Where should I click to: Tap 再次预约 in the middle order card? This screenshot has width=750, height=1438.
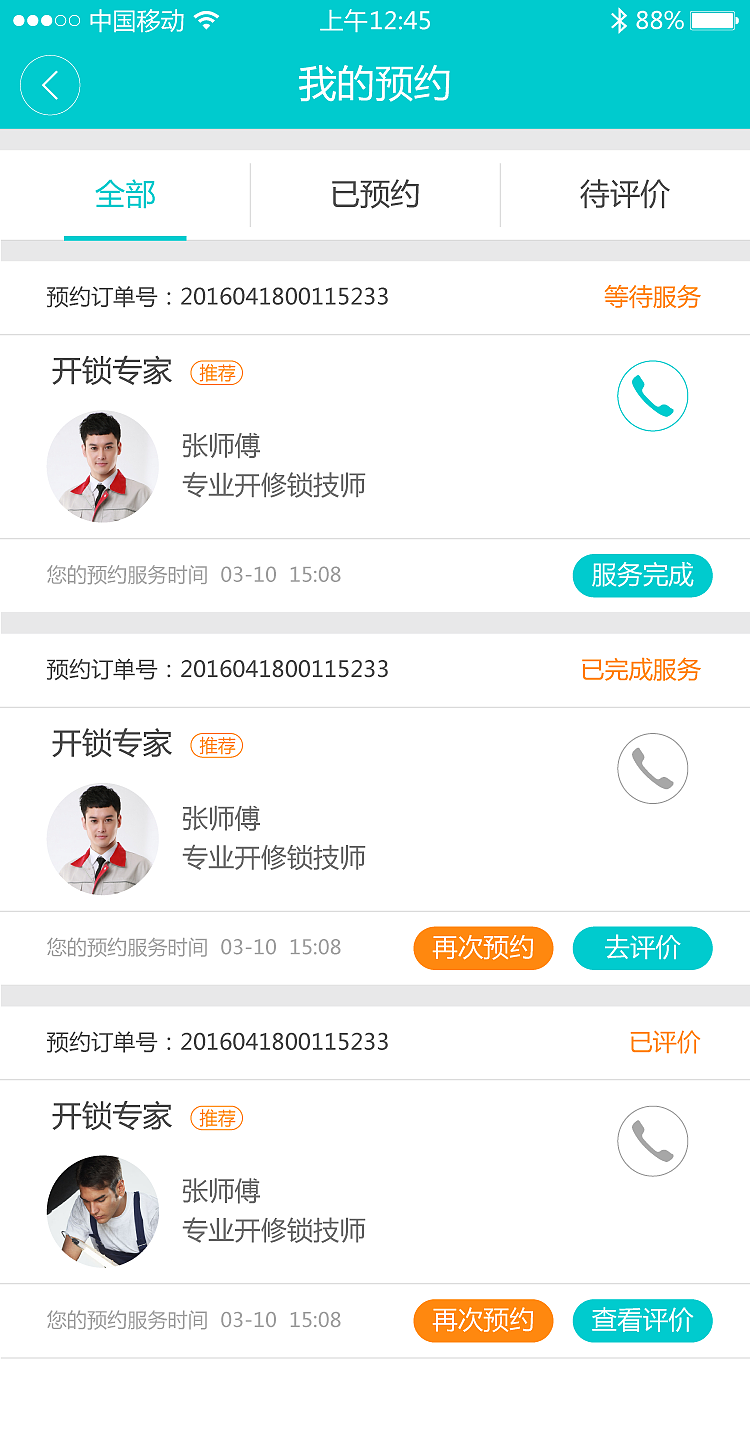[x=483, y=948]
